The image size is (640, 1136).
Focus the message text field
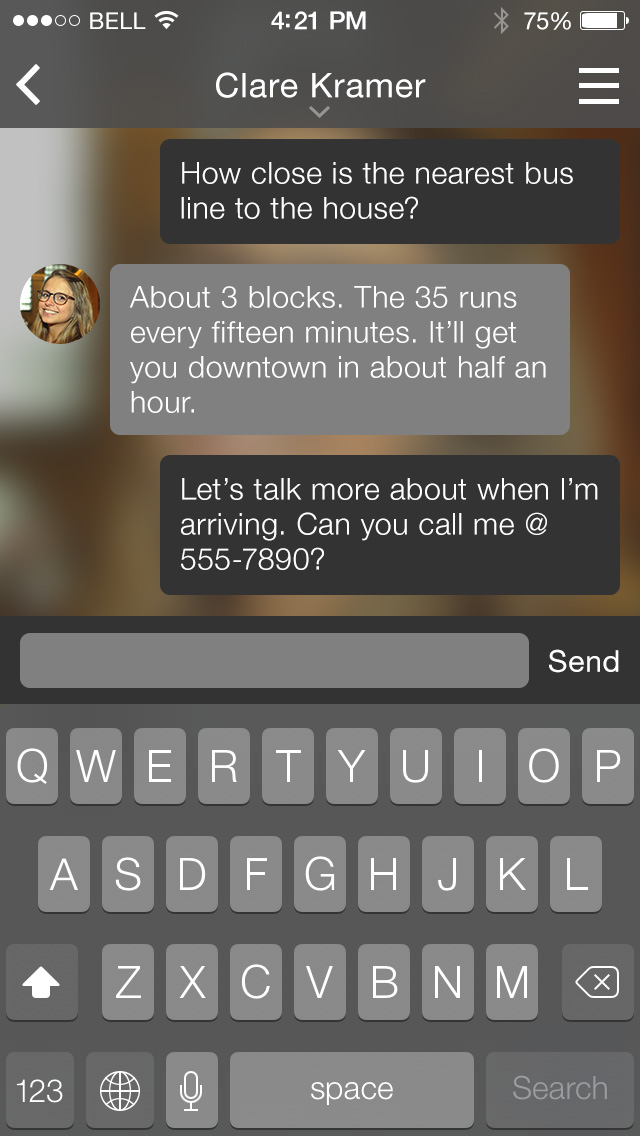(274, 661)
